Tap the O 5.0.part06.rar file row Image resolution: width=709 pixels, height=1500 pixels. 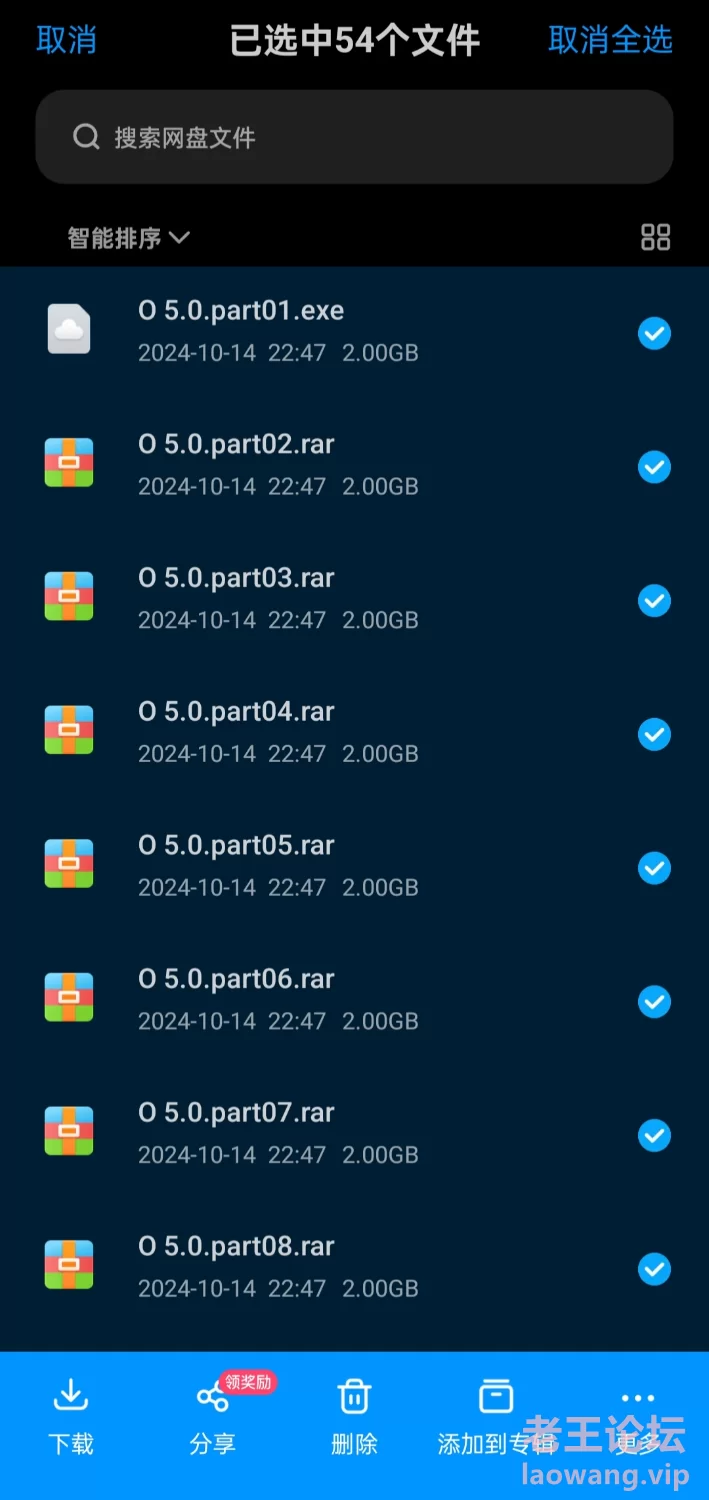tap(354, 1001)
